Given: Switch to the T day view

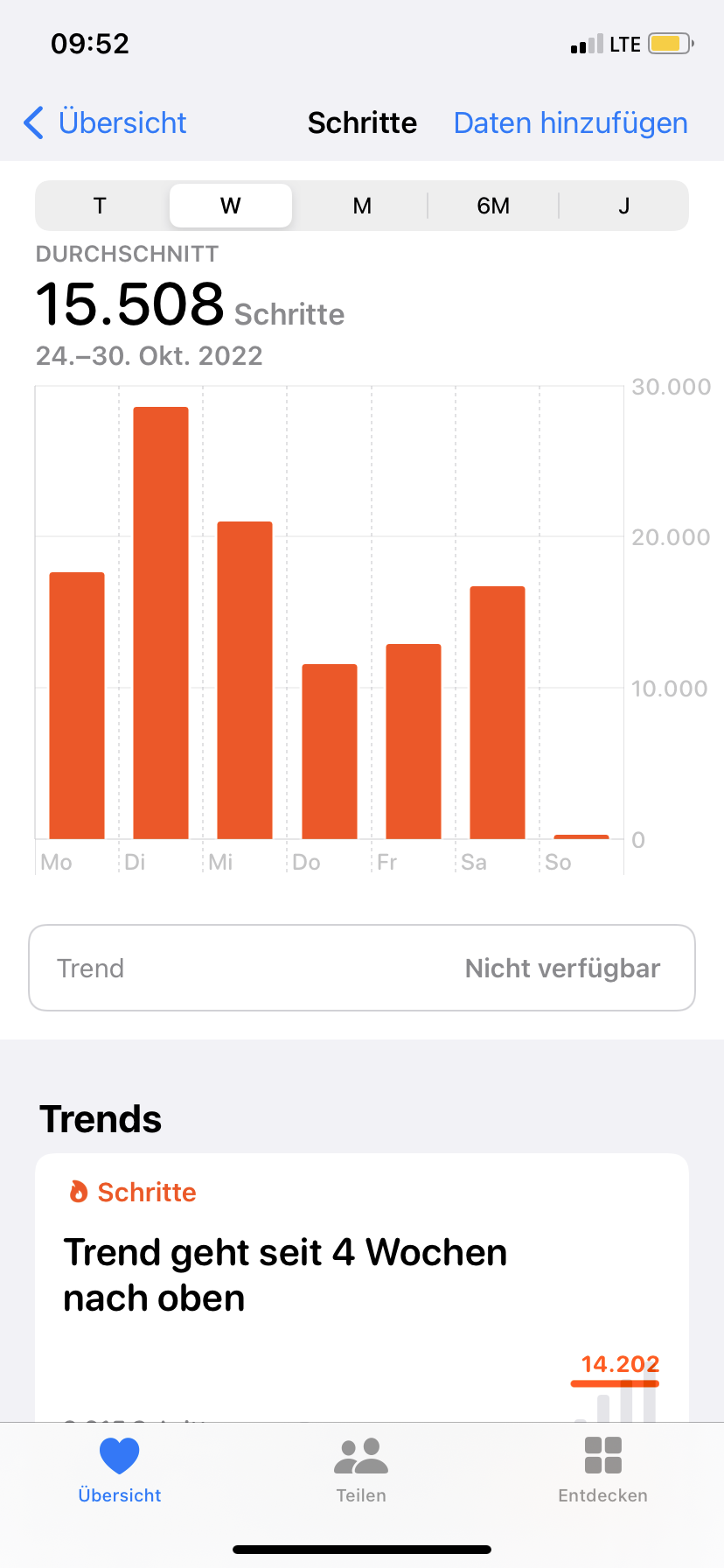Looking at the screenshot, I should pos(100,206).
